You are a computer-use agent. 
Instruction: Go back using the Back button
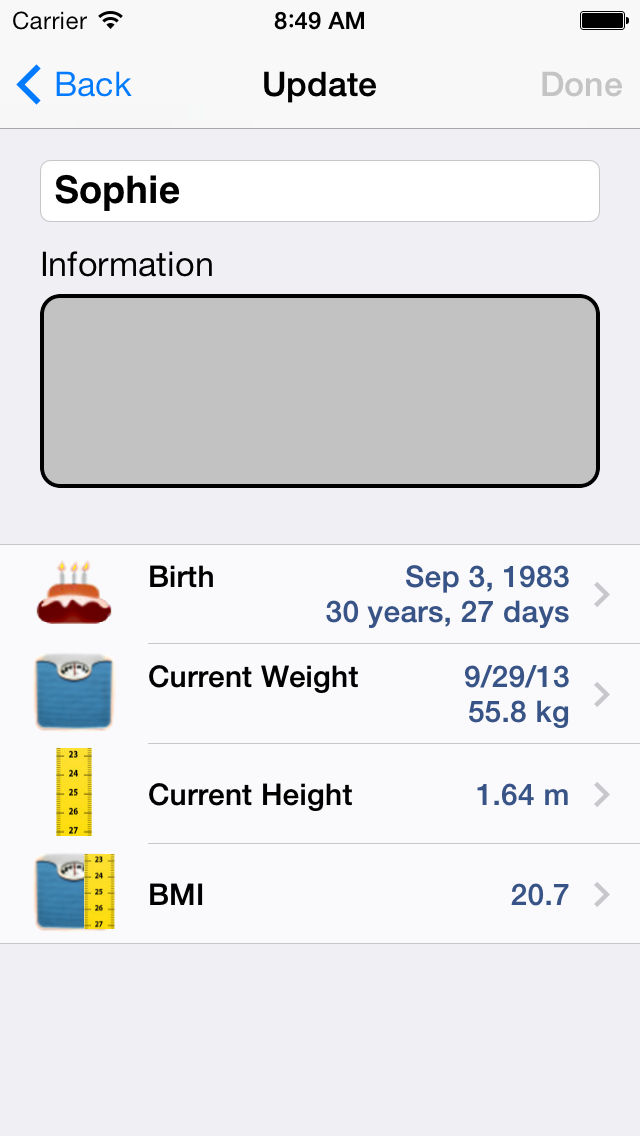(x=74, y=85)
